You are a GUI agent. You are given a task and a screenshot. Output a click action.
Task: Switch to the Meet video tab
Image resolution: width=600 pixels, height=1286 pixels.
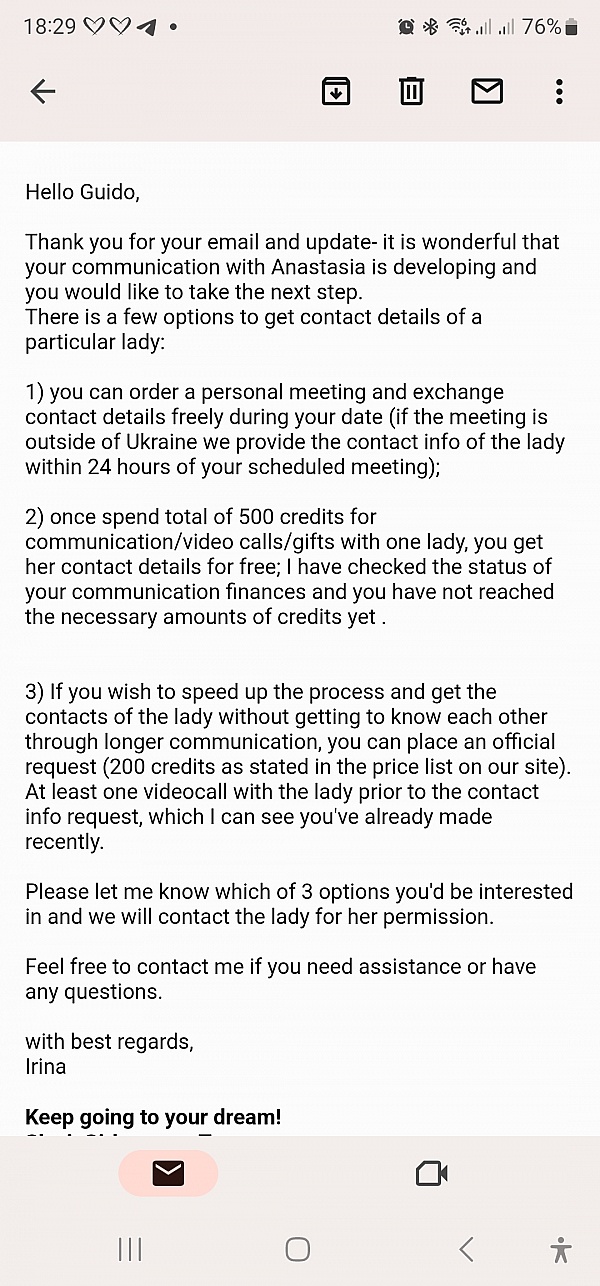tap(431, 1173)
